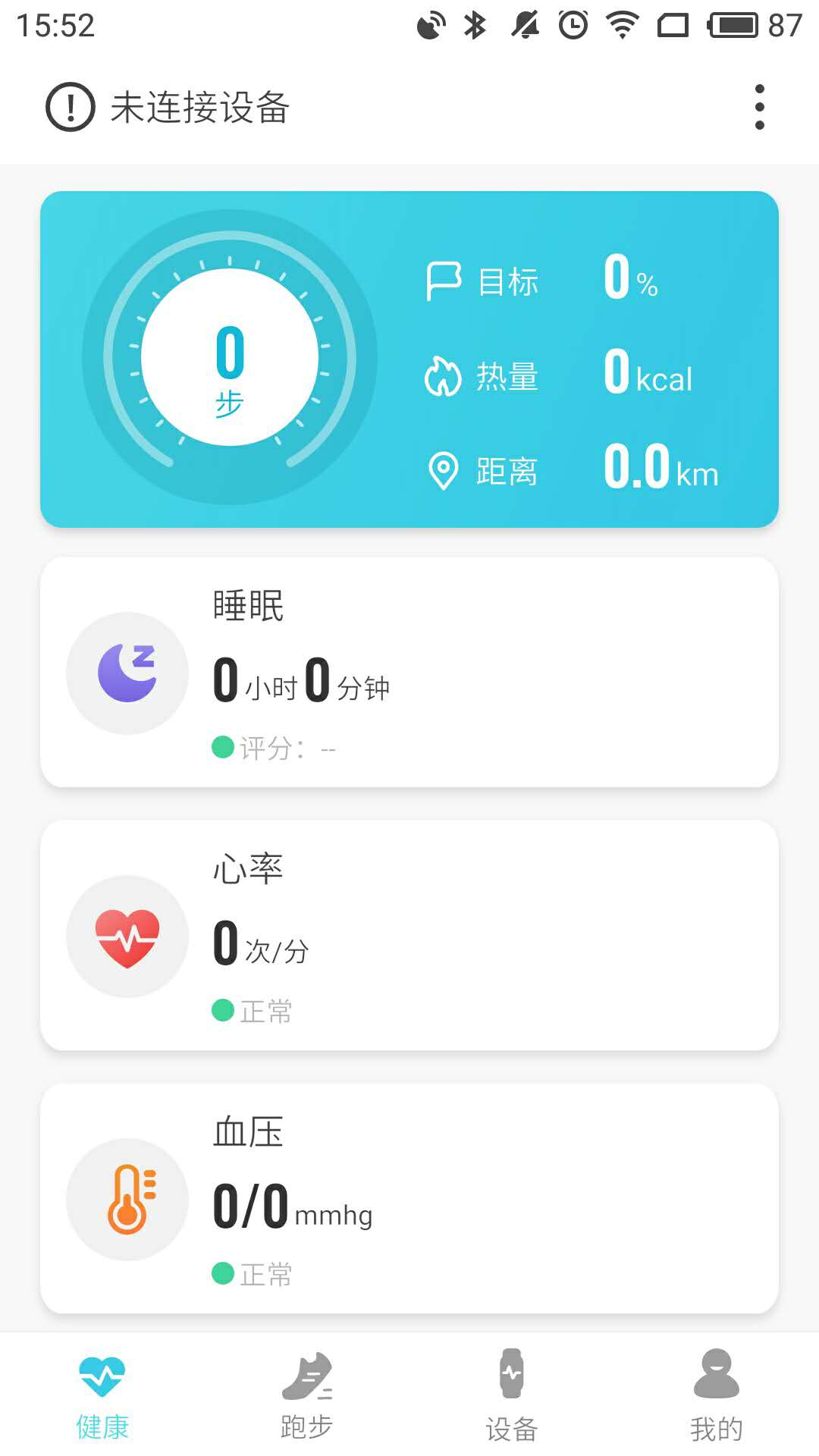The image size is (819, 1456).
Task: Open sleep details via the moon icon
Action: click(127, 673)
